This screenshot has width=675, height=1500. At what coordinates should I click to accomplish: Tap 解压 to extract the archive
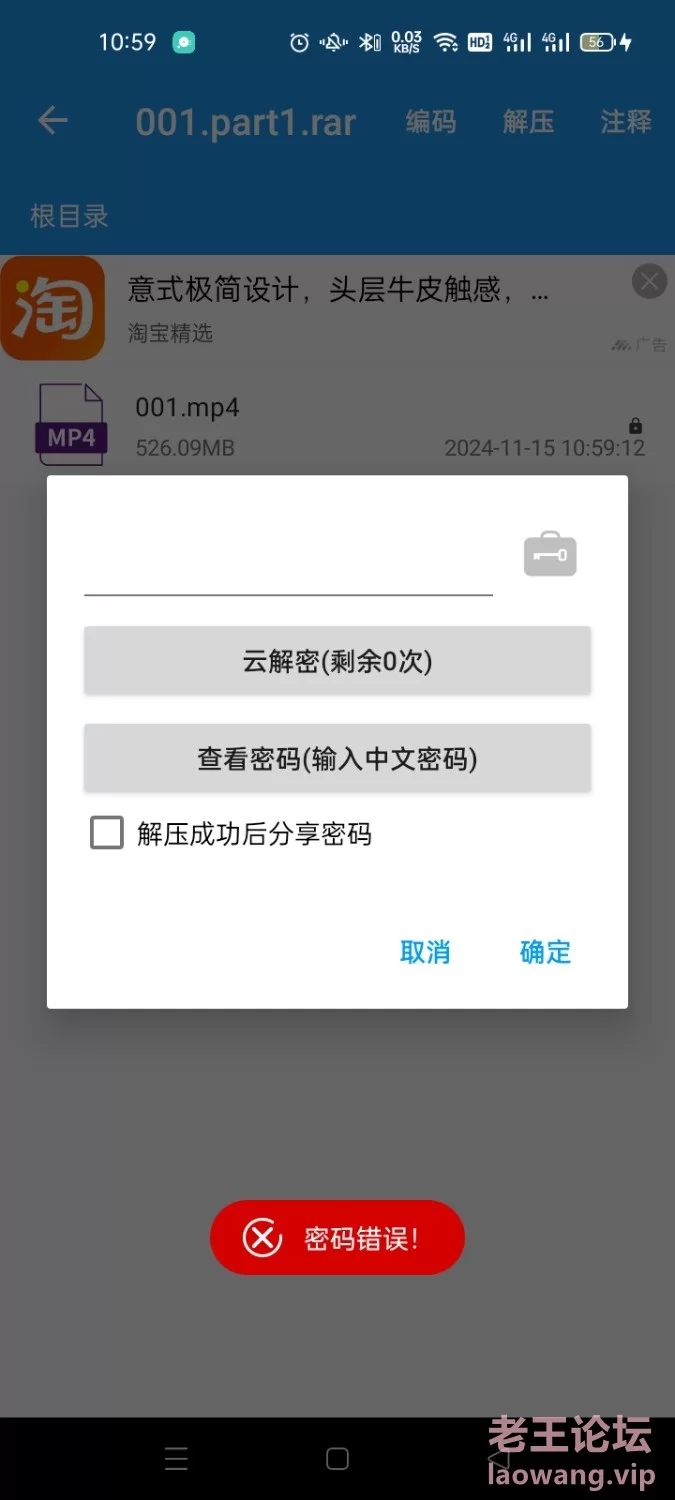coord(528,122)
